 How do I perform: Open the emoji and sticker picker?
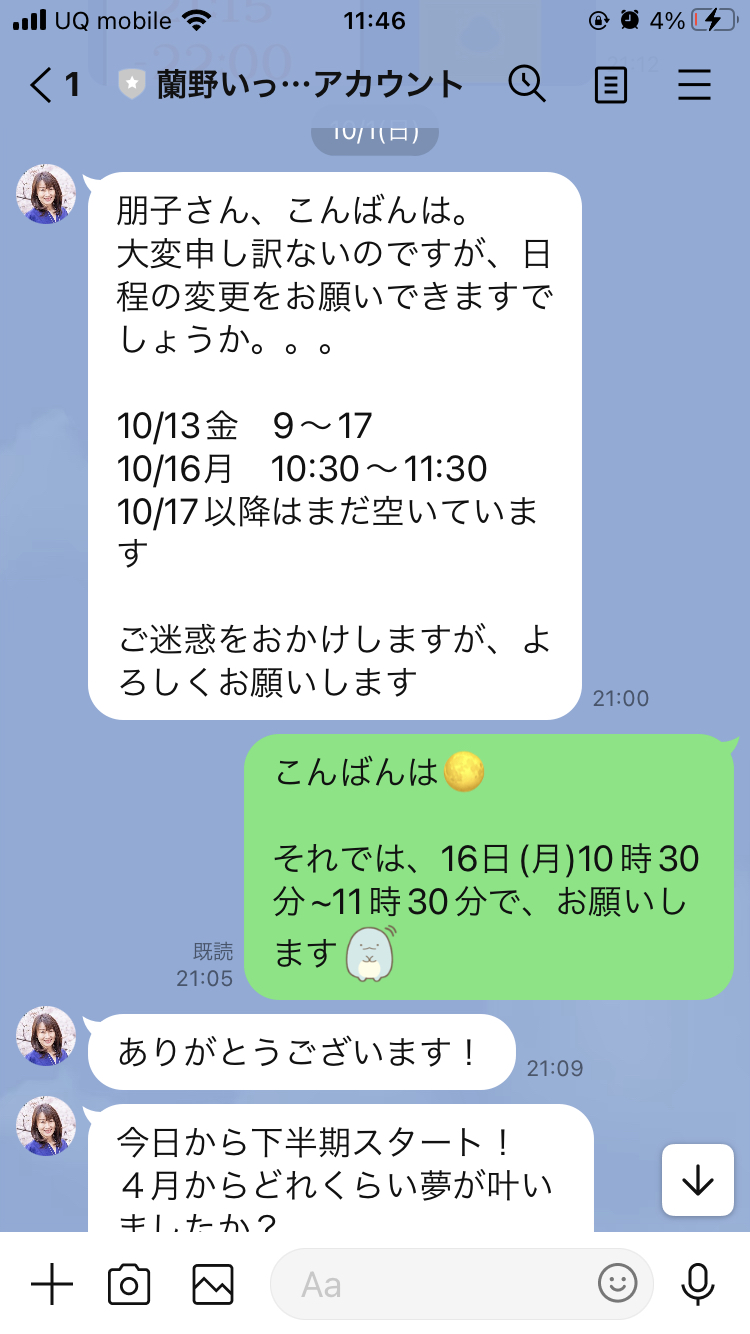point(618,1283)
